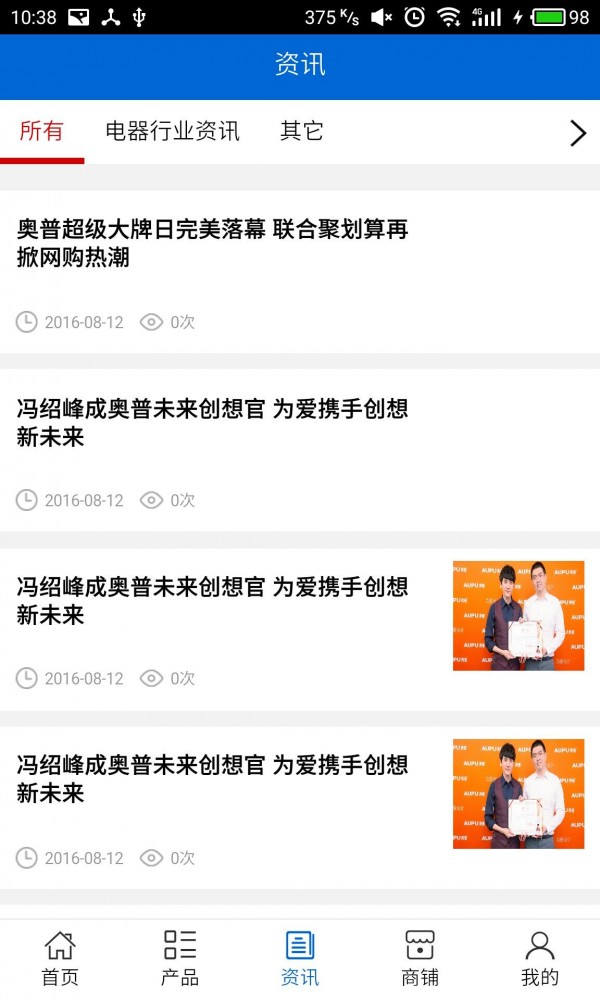This screenshot has height=1000, width=600.
Task: Switch to the 所有 tab
Action: (x=42, y=131)
